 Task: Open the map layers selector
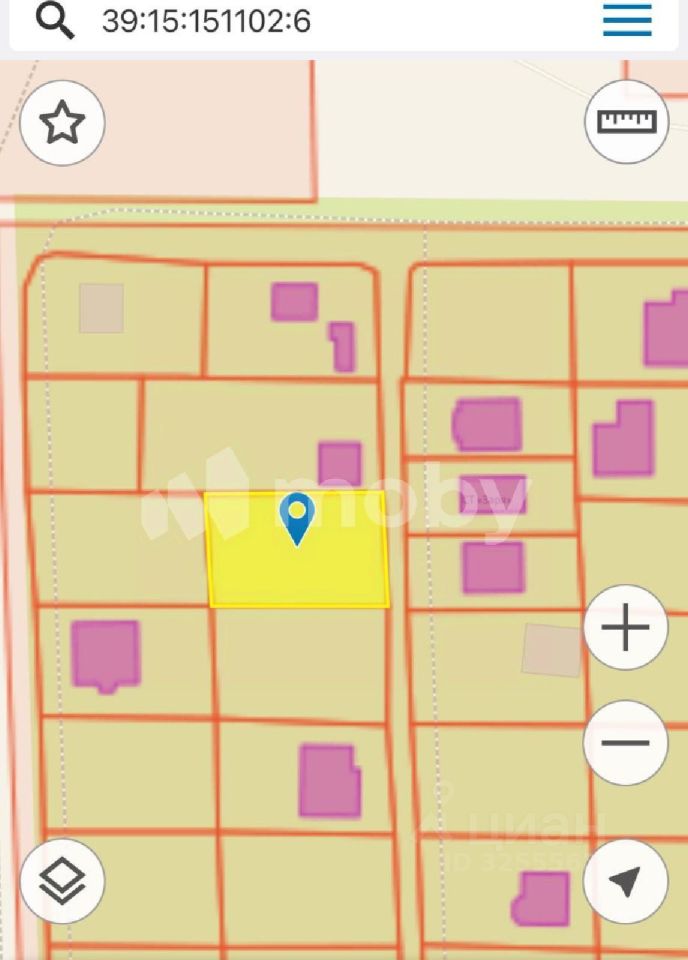pyautogui.click(x=62, y=881)
